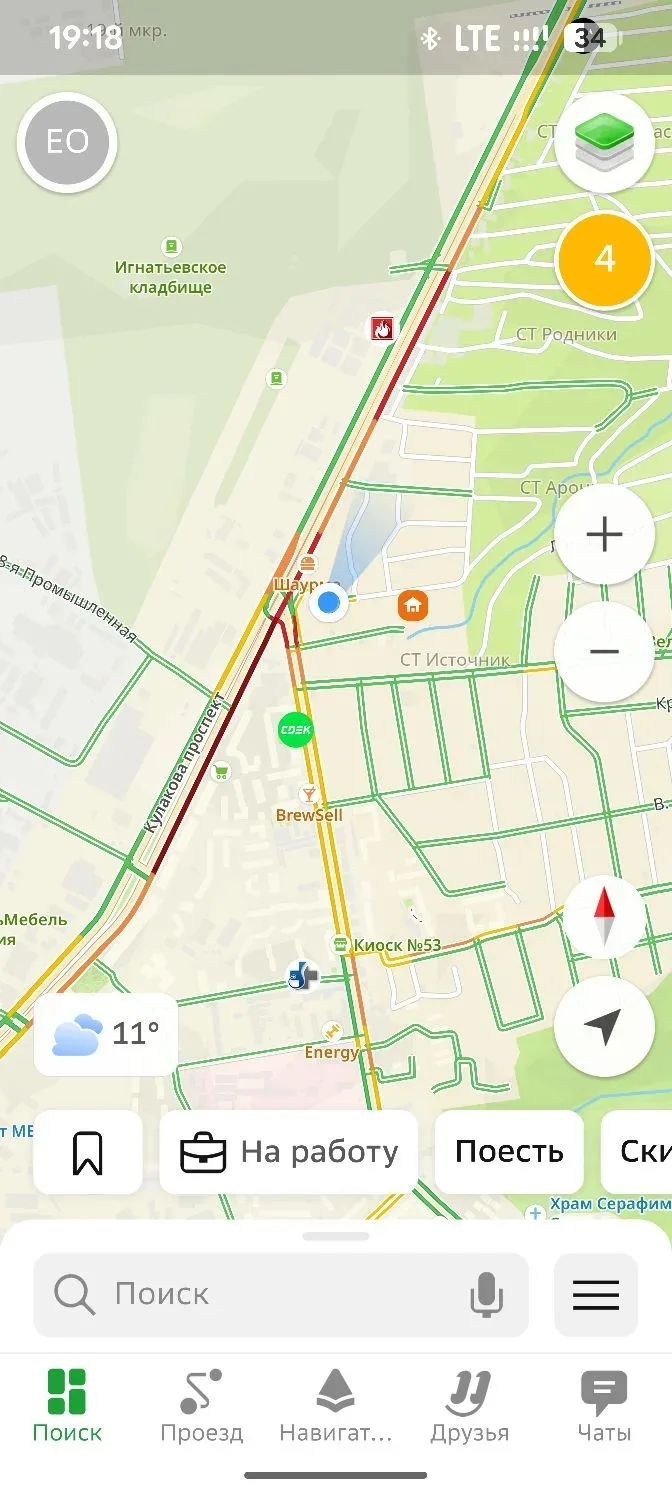Zoom in on the map
The height and width of the screenshot is (1496, 672).
pos(604,535)
